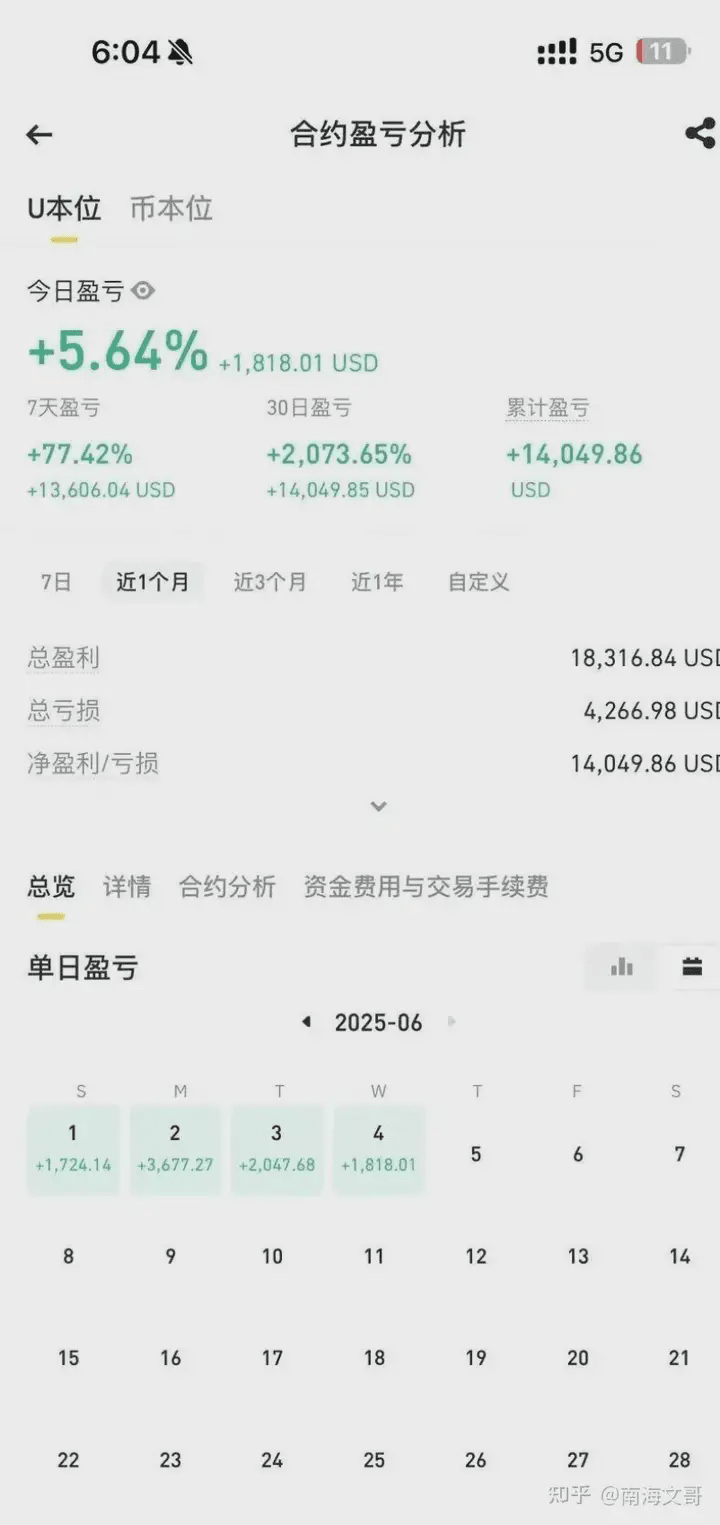Screen dimensions: 720x1525
Task: Go to the previous month from 2025-06
Action: [x=306, y=1022]
